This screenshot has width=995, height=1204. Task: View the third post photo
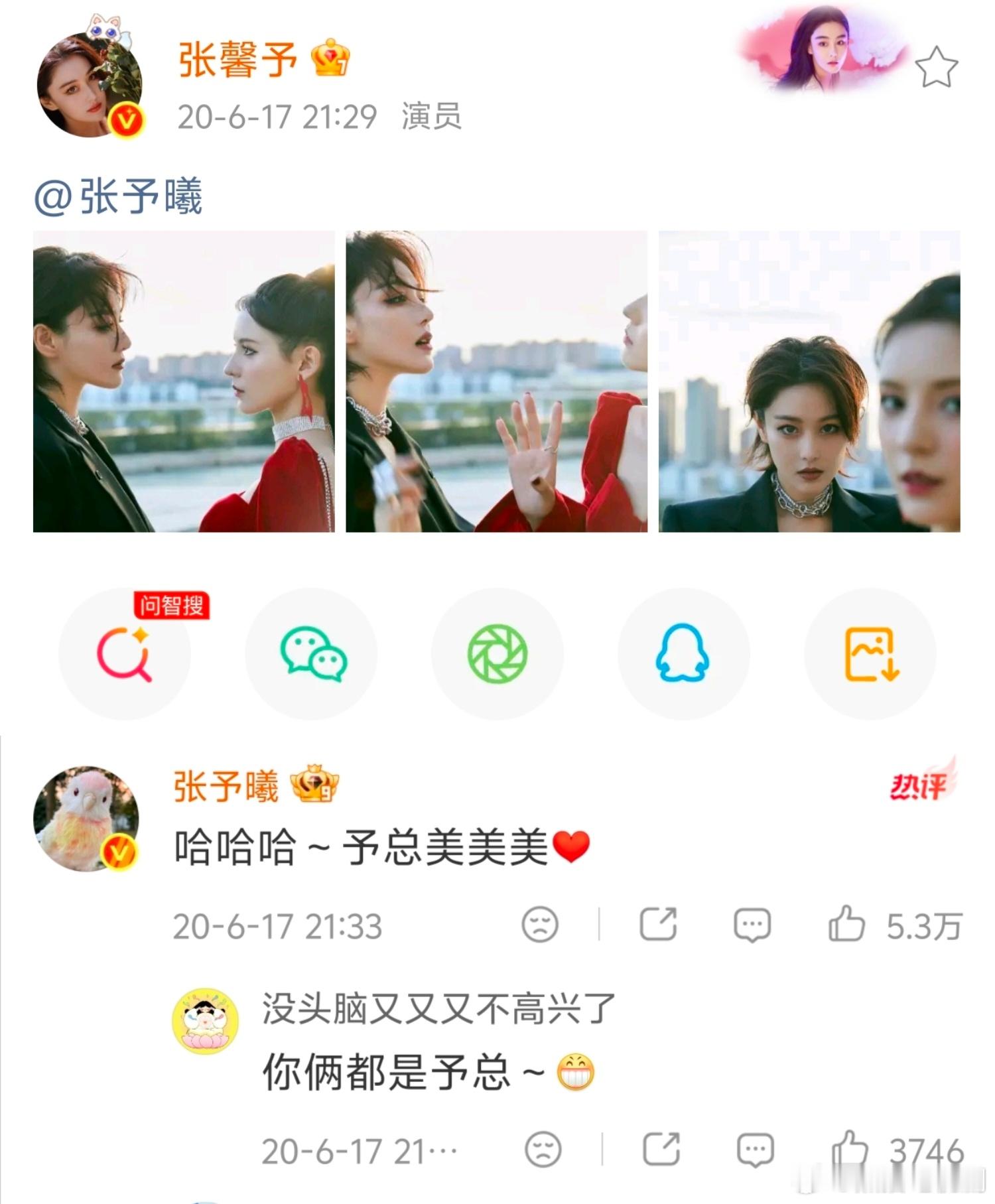point(809,381)
